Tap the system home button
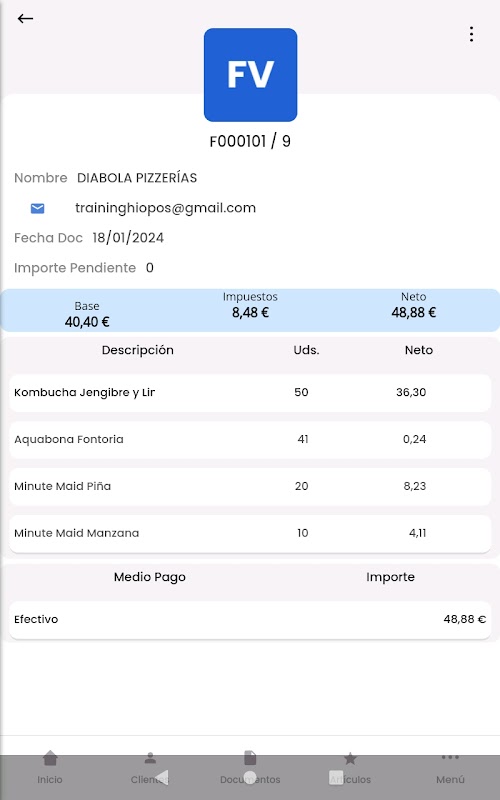Image resolution: width=500 pixels, height=800 pixels. point(250,778)
